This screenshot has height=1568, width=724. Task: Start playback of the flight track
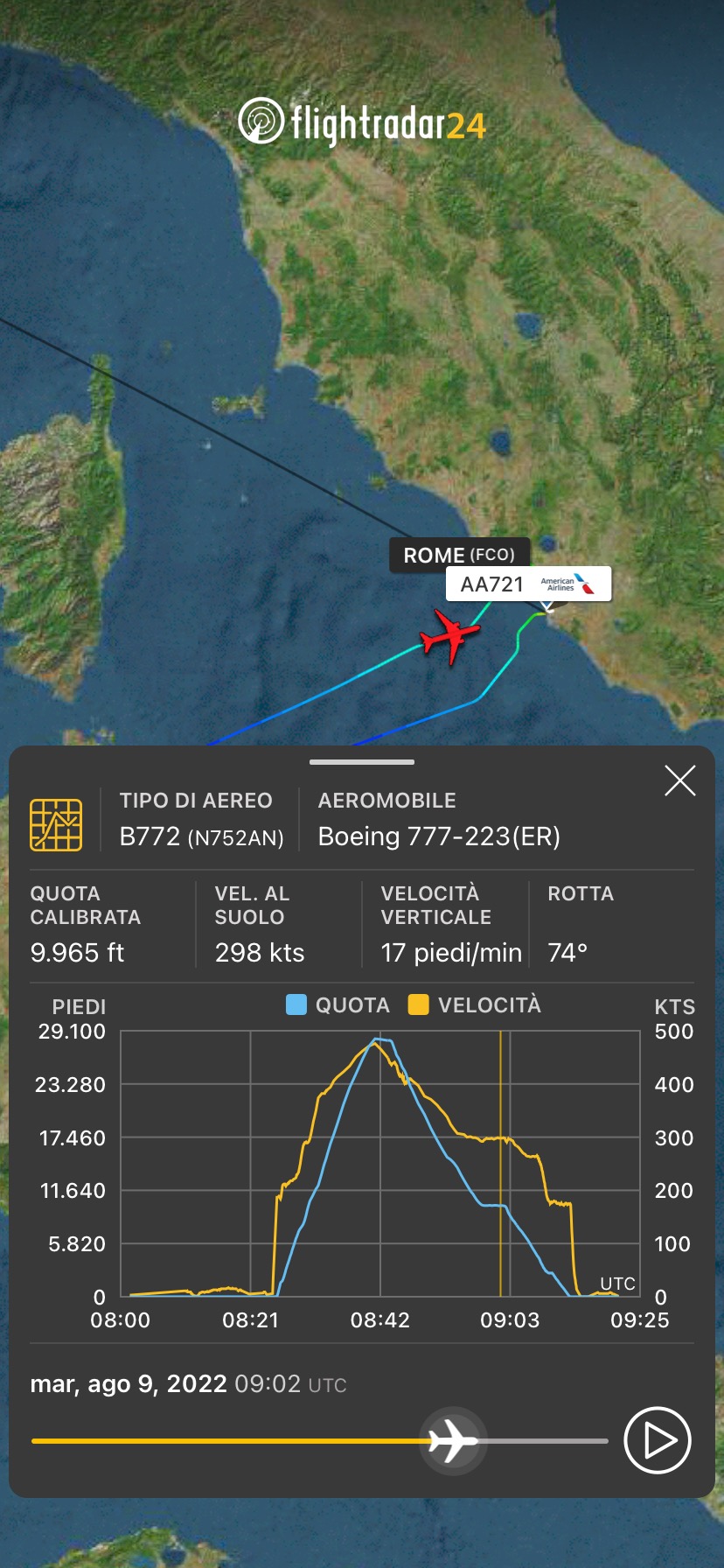(x=658, y=1439)
